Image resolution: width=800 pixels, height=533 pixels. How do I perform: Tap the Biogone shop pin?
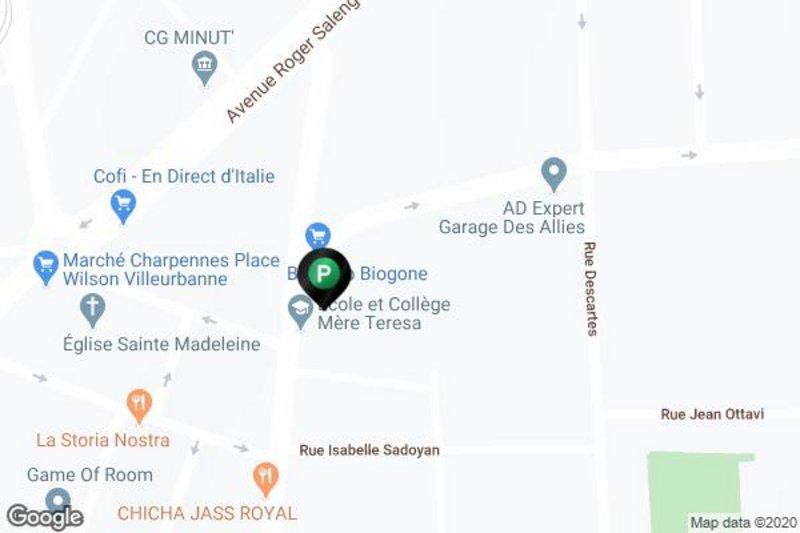(318, 234)
